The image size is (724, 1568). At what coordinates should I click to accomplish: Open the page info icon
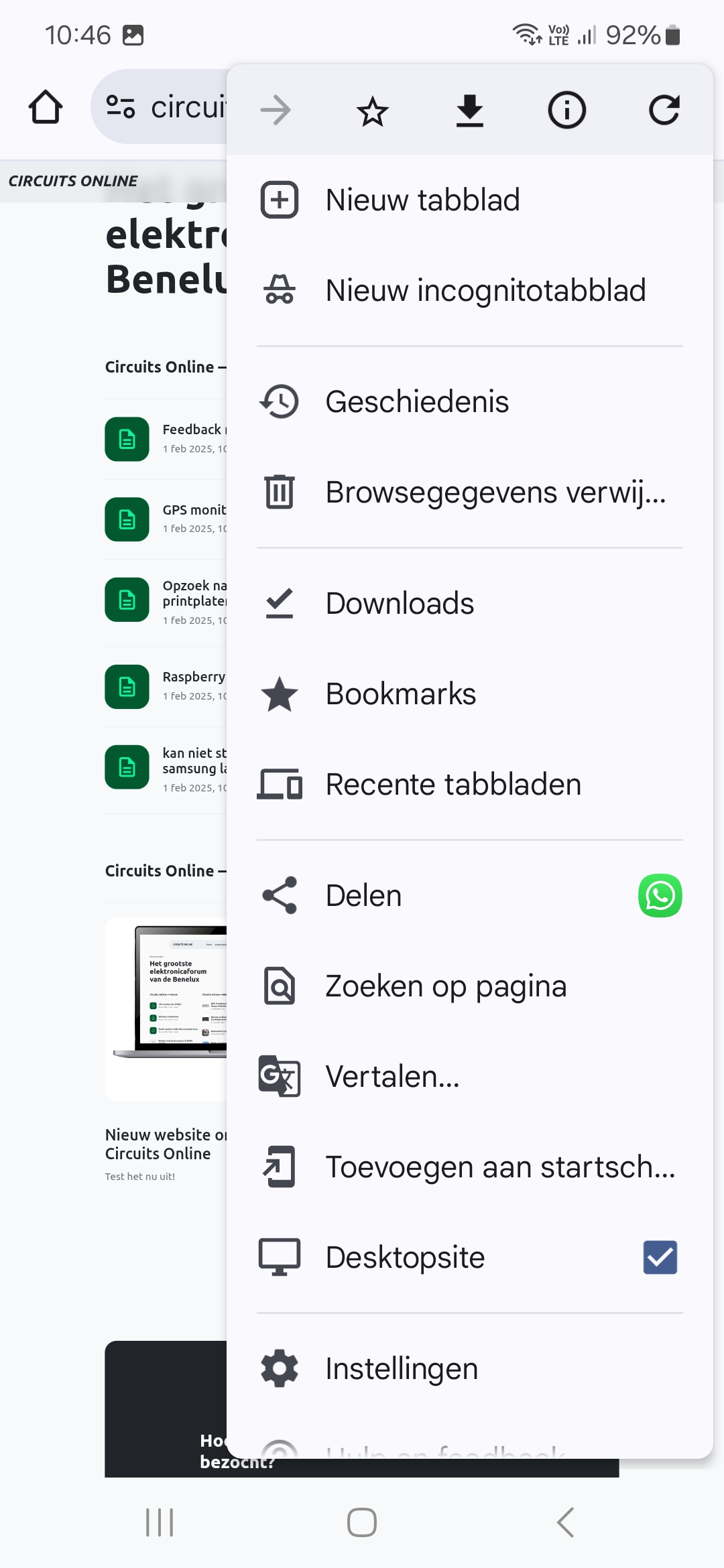click(567, 111)
